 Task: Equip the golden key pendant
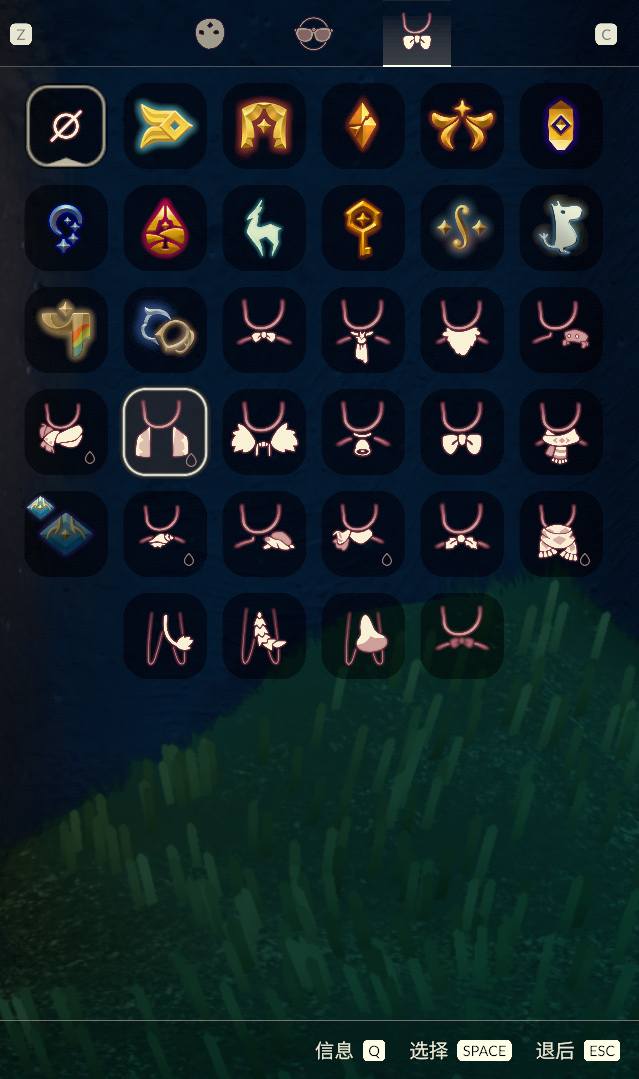(x=363, y=228)
